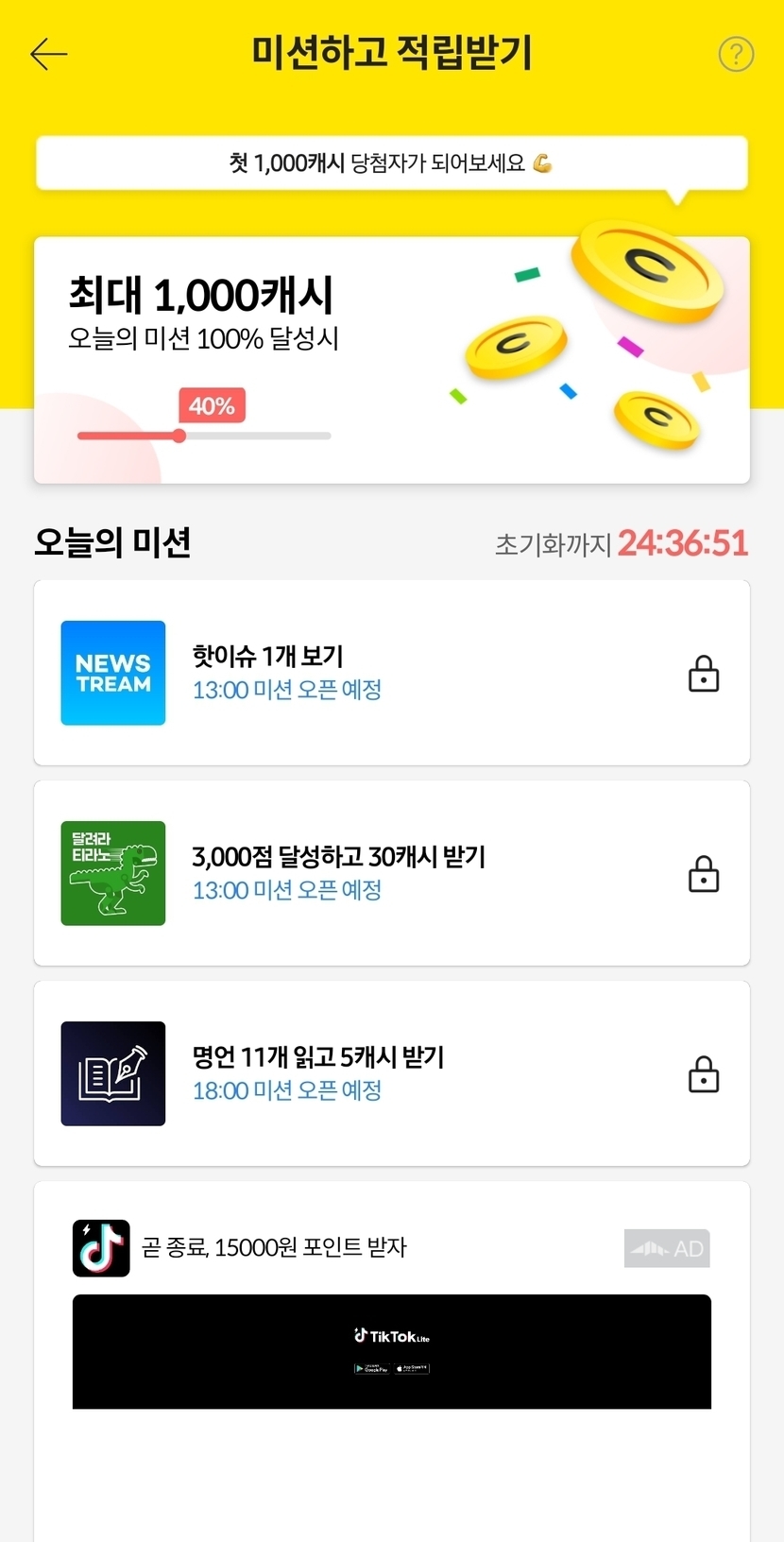Open the 핫이슈 1개 보기 mission
784x1542 pixels.
(x=391, y=673)
